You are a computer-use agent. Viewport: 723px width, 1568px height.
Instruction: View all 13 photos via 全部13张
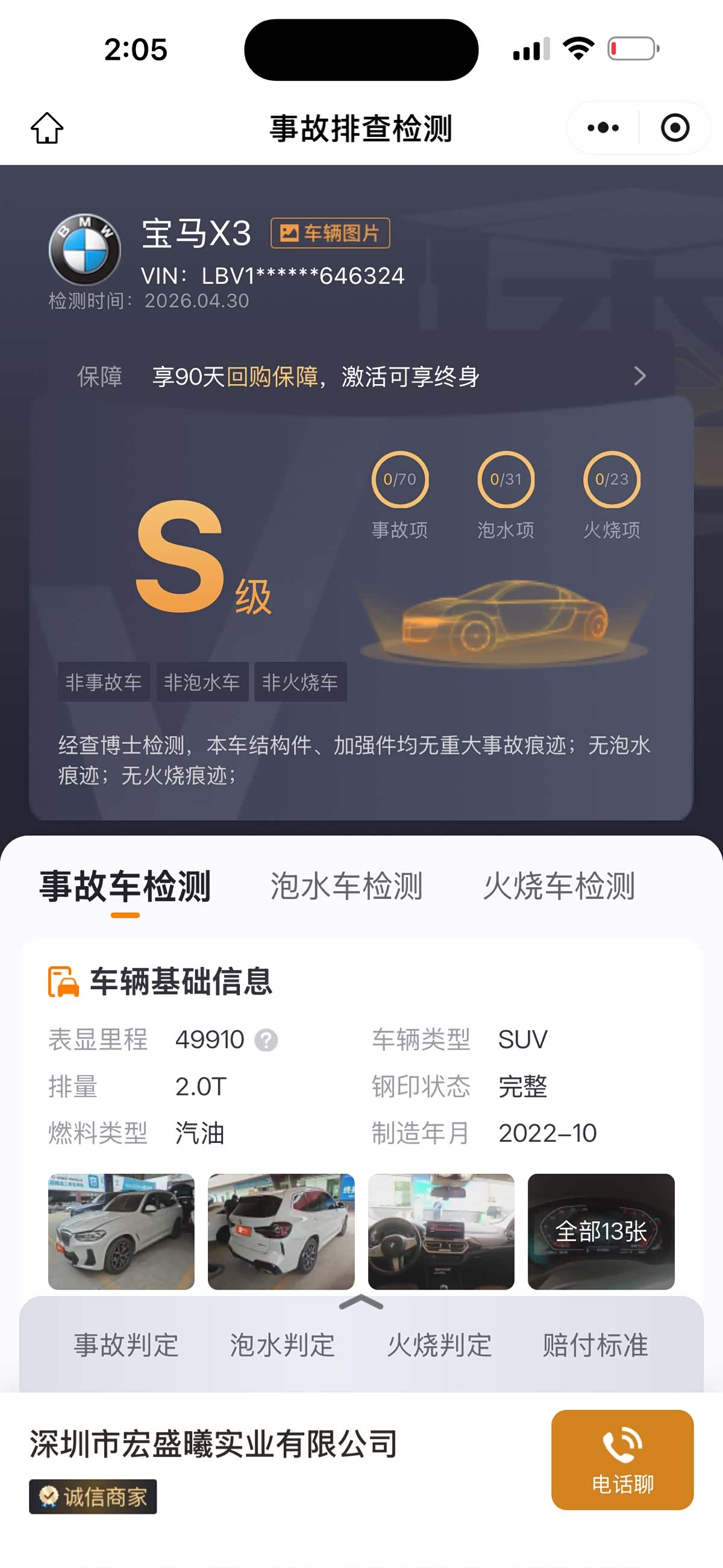(601, 1232)
